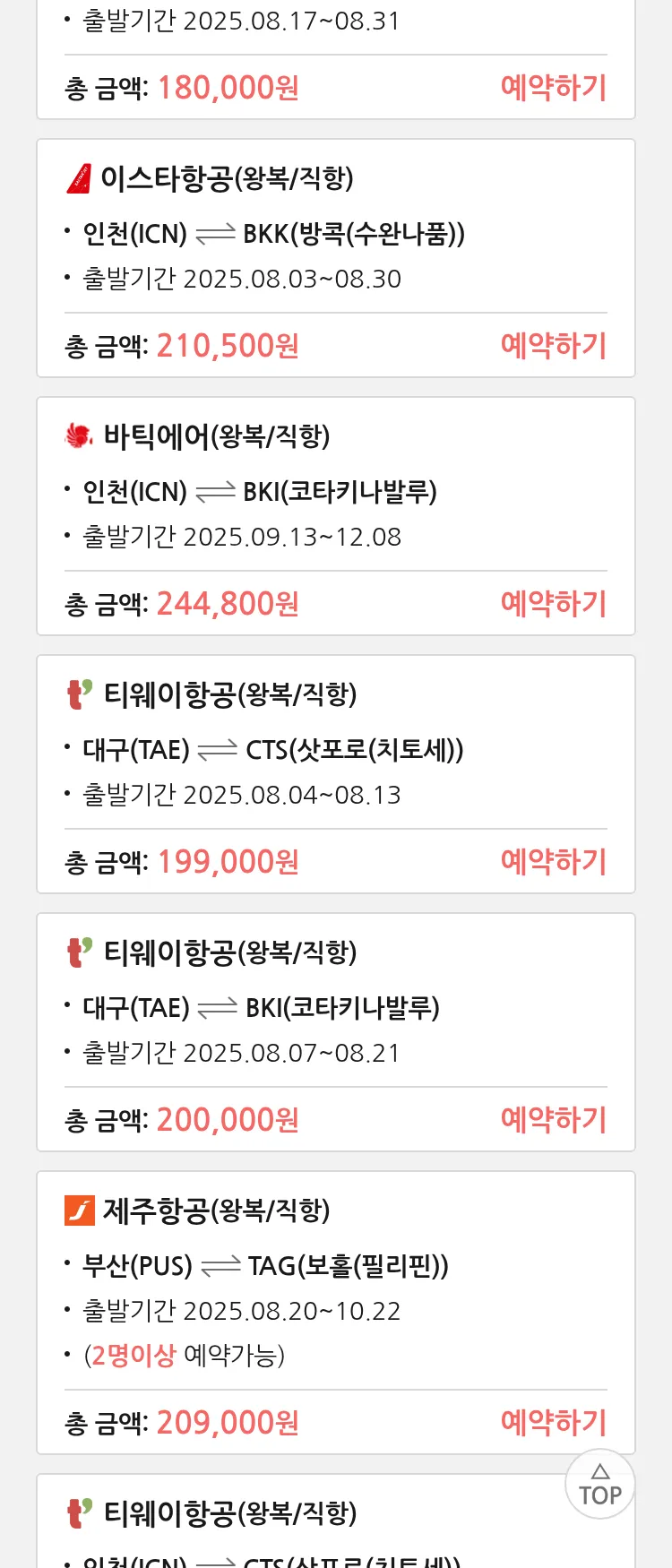The image size is (672, 1568).
Task: Open the 제주항공 부산-TAG flight card
Action: point(335,1265)
